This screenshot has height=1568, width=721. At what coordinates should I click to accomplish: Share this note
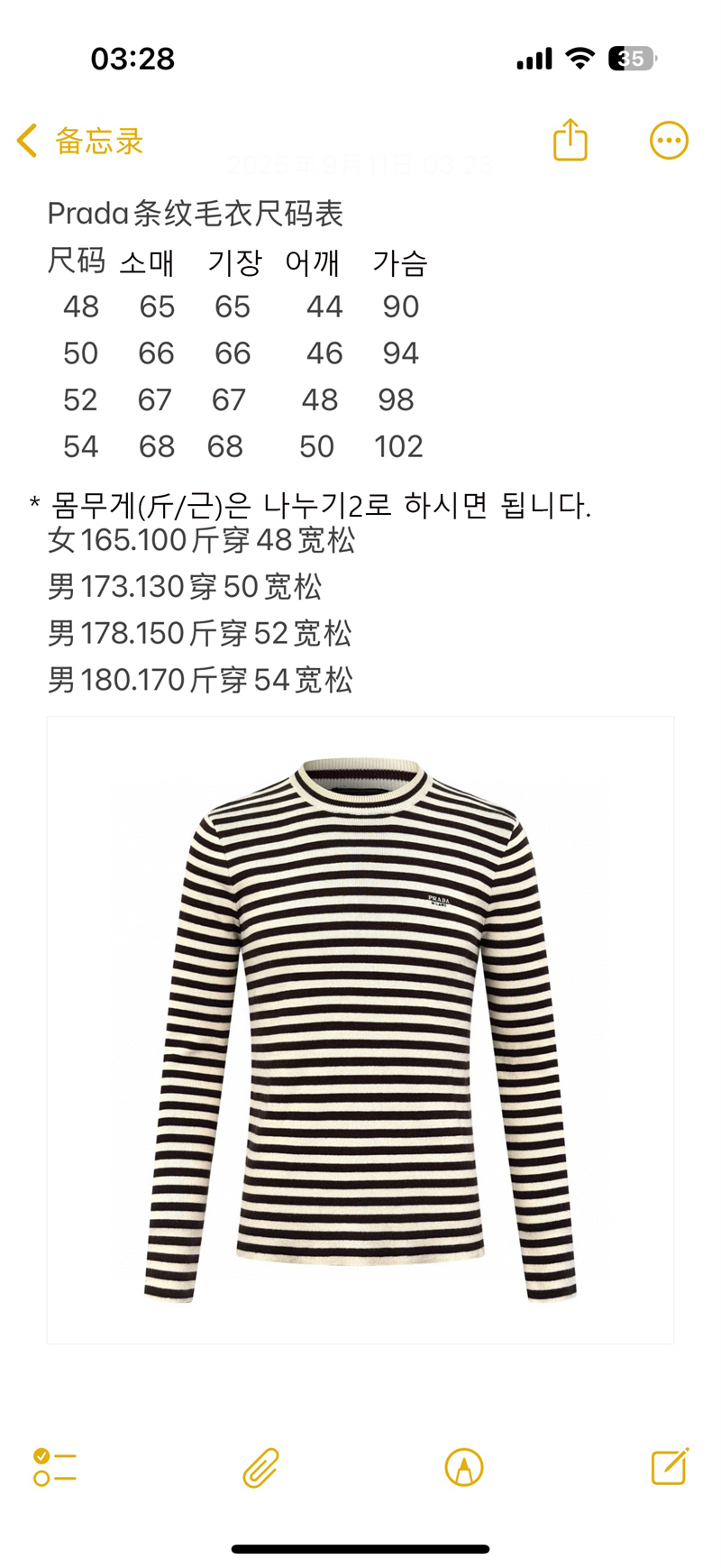coord(570,141)
